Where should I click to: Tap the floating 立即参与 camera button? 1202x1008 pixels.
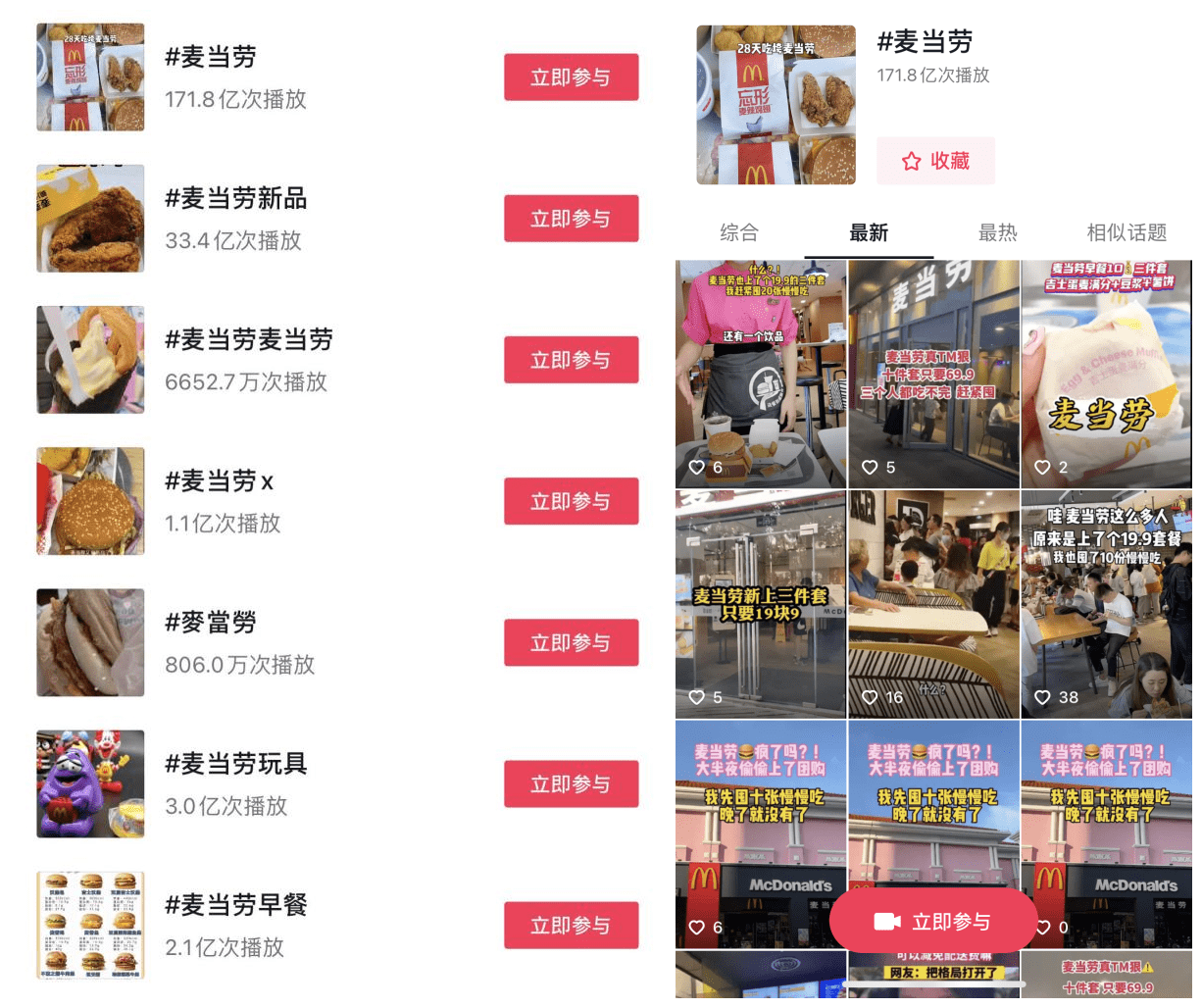coord(933,922)
